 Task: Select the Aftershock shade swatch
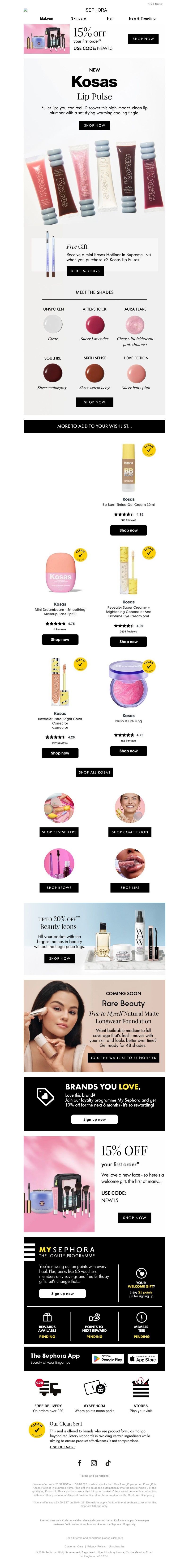(x=95, y=325)
